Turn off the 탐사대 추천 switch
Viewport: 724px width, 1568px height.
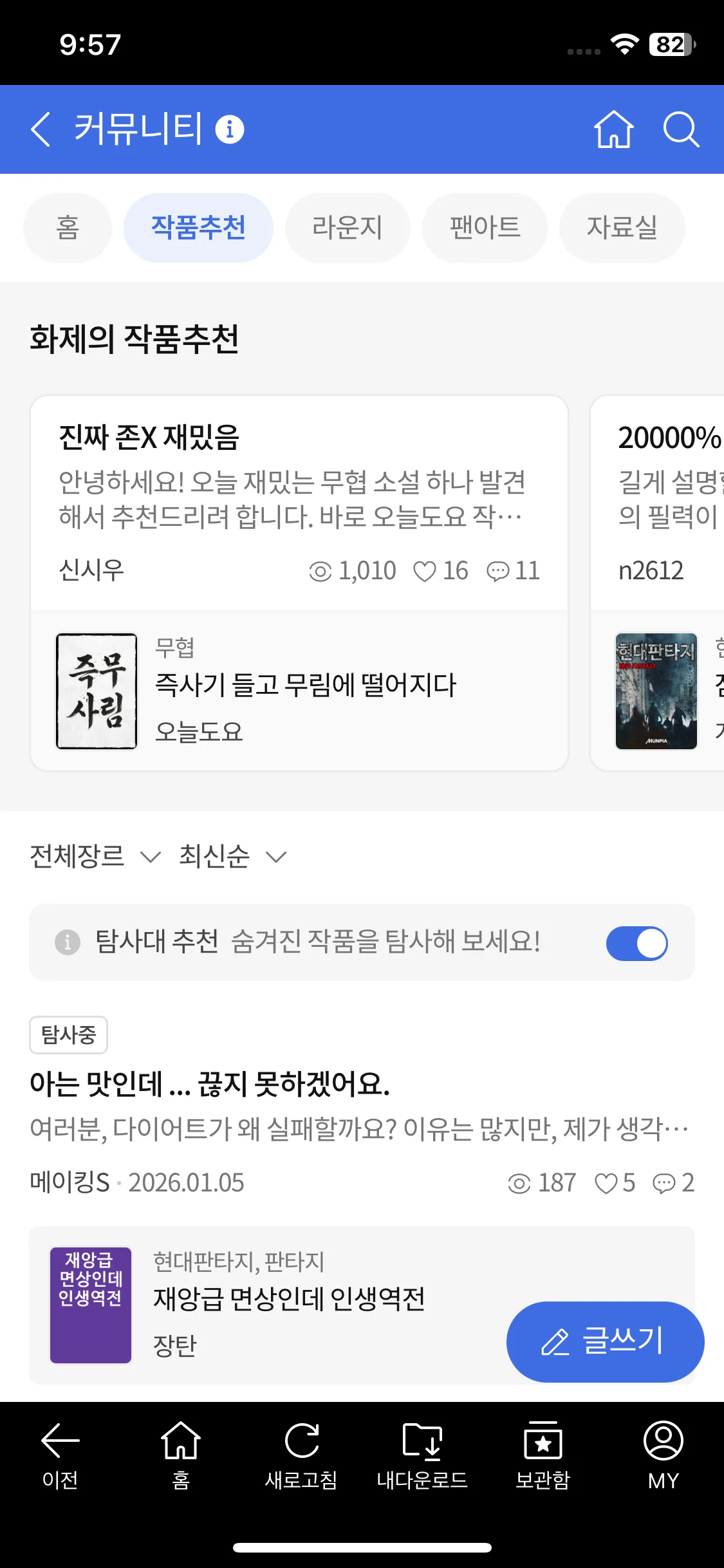[636, 944]
